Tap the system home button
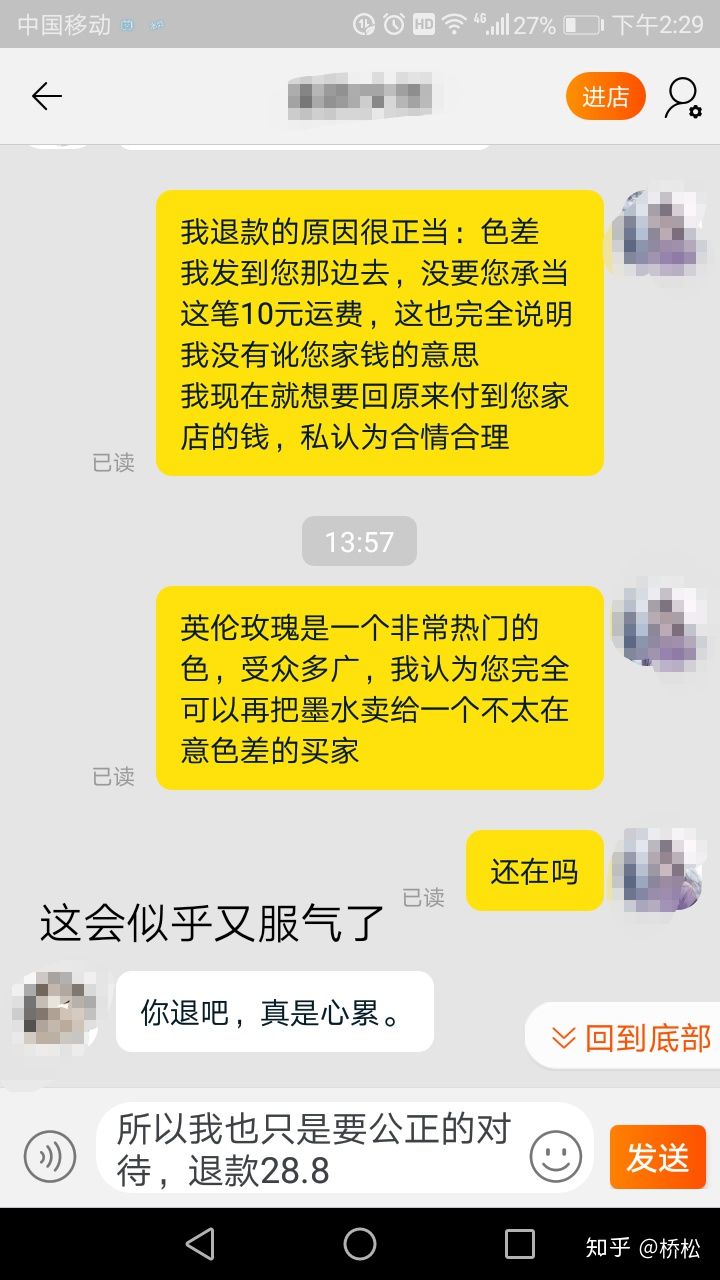This screenshot has width=720, height=1280. [x=360, y=1244]
